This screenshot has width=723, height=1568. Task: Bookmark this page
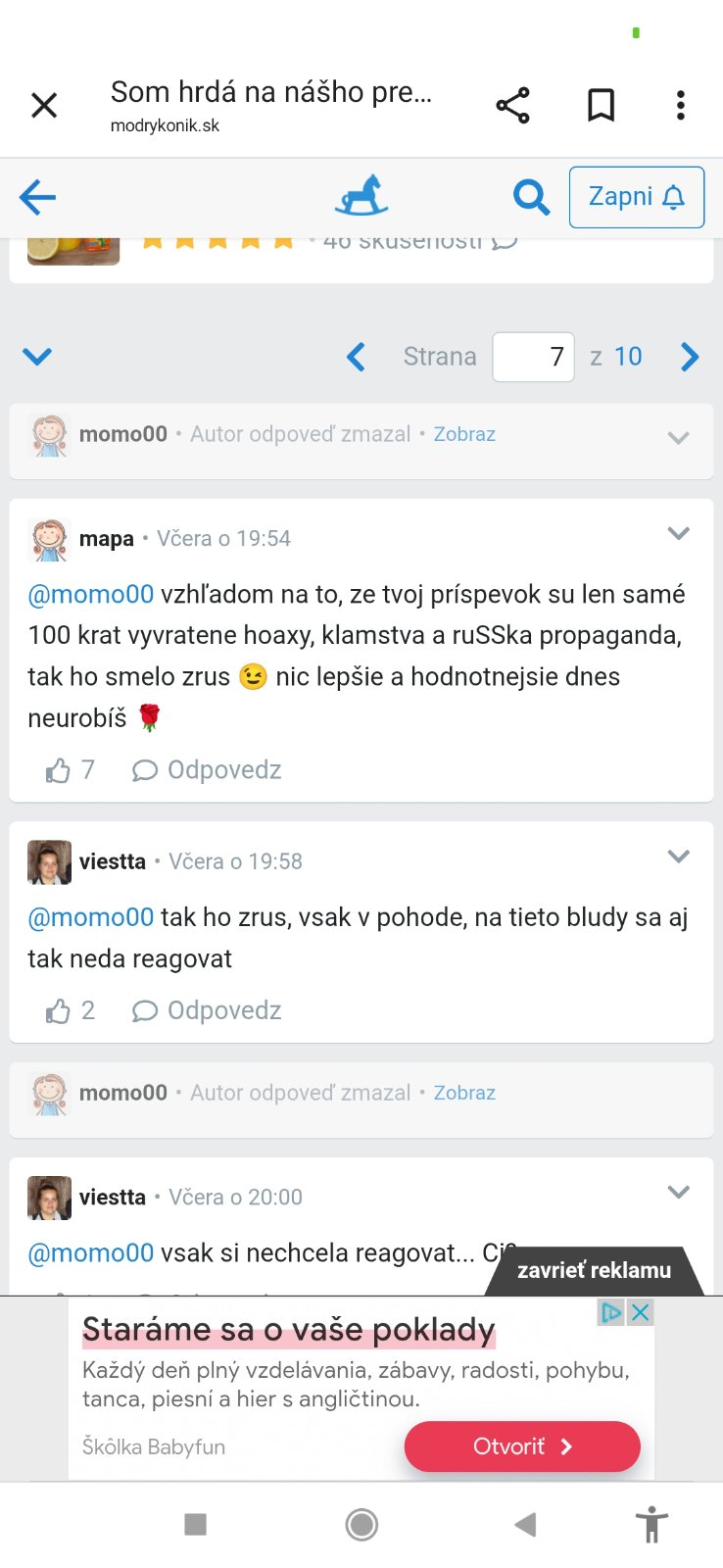pos(601,105)
